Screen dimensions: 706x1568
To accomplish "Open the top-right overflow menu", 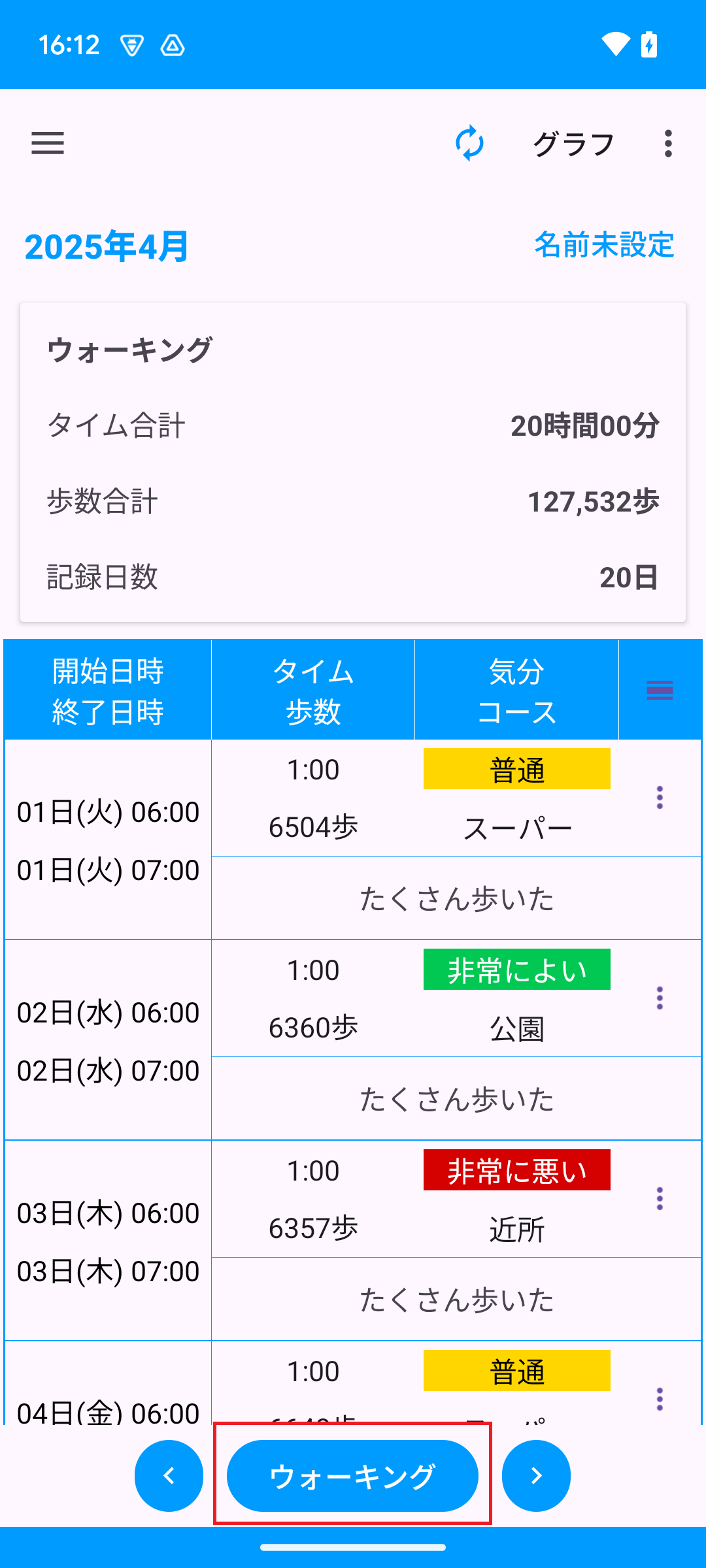I will (x=667, y=144).
